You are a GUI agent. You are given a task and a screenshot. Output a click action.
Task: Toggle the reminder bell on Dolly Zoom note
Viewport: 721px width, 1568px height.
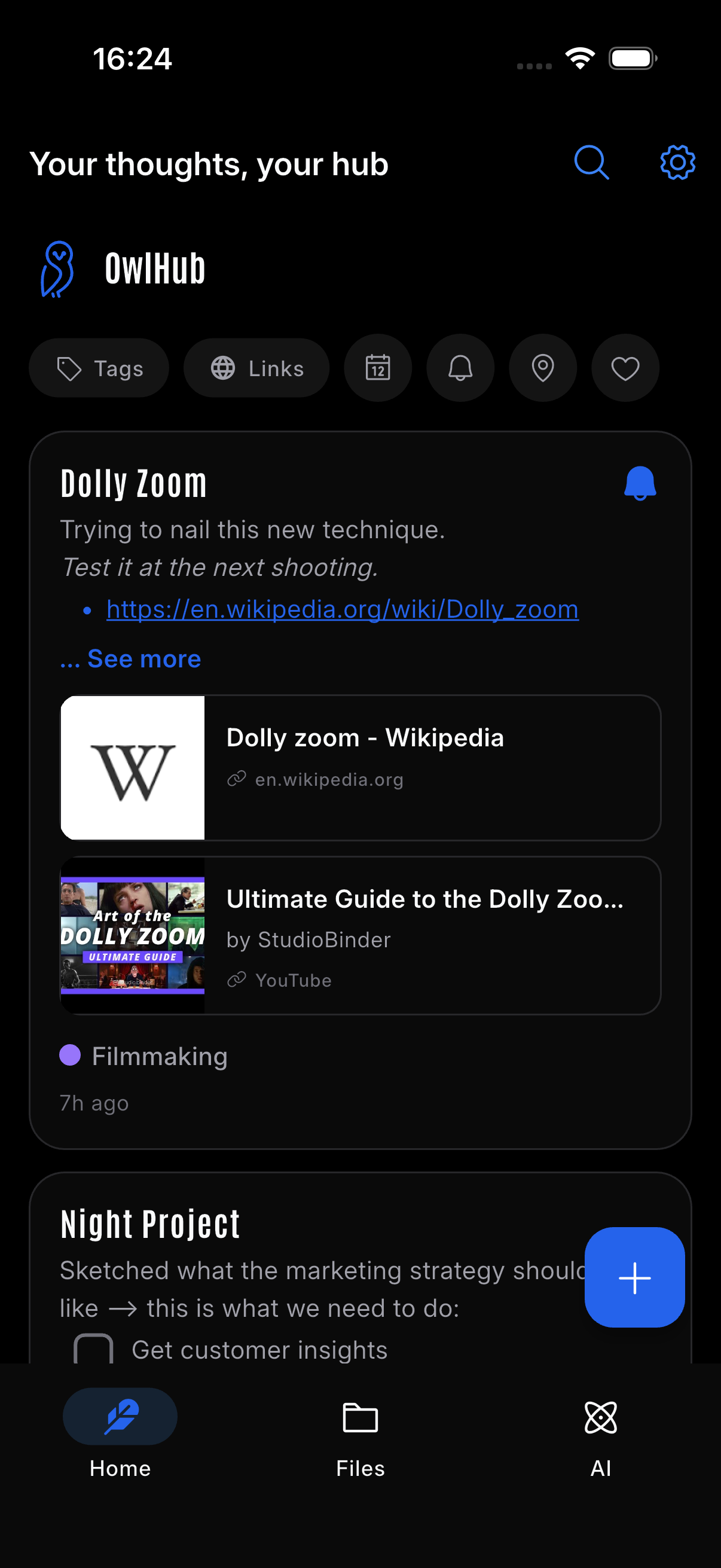(x=640, y=483)
